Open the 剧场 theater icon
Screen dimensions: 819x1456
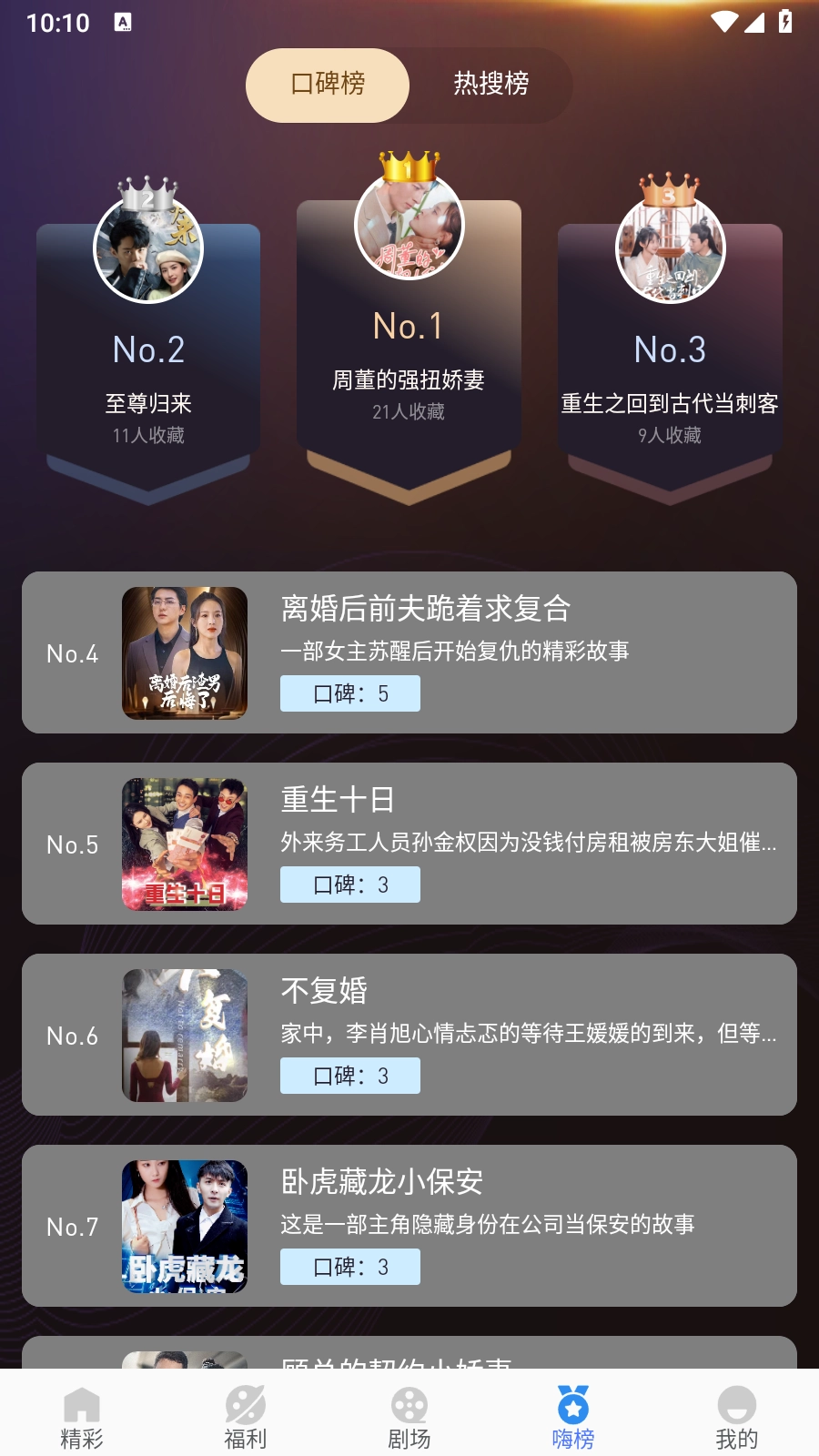409,1406
